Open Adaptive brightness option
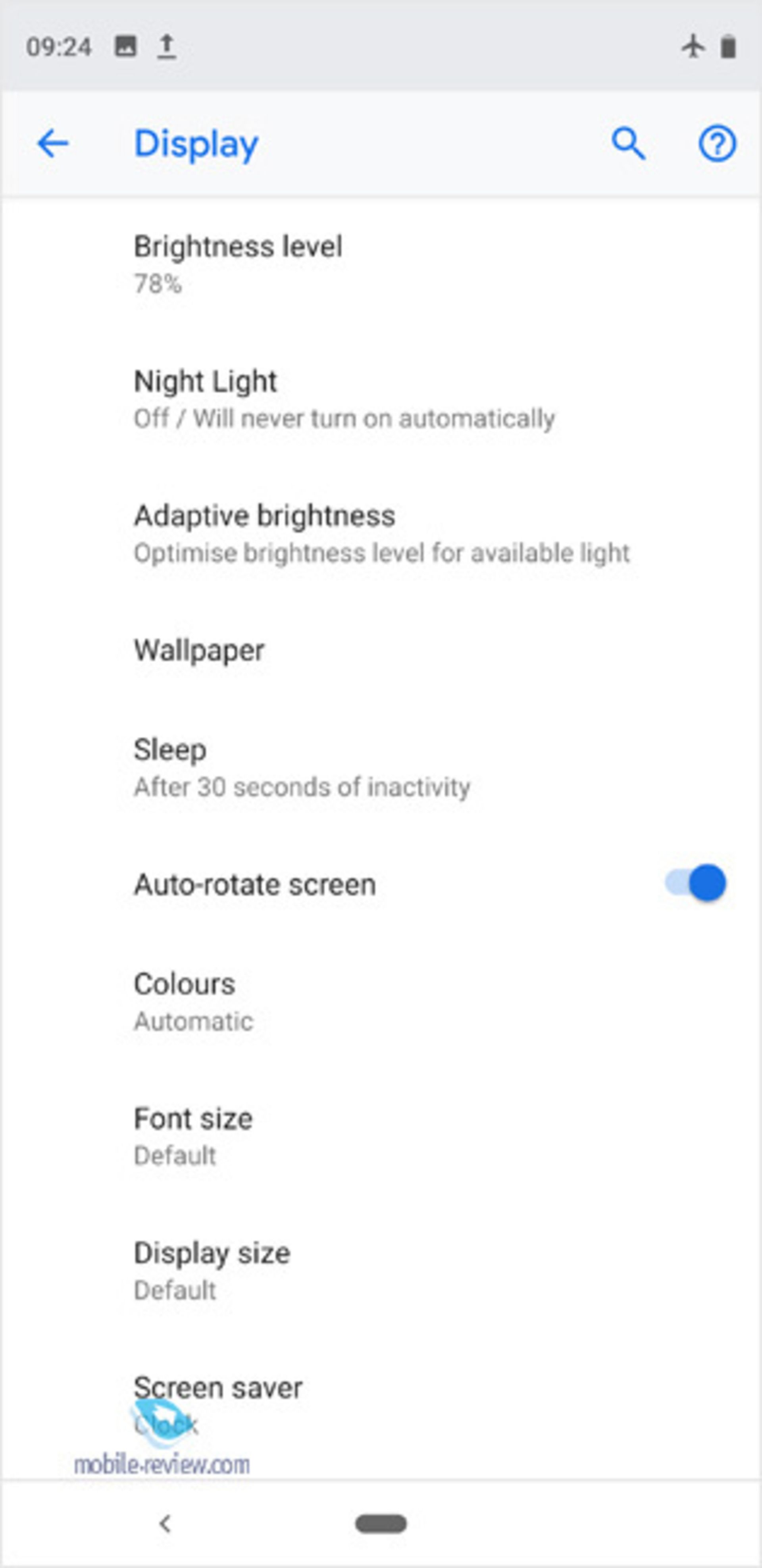 [381, 534]
